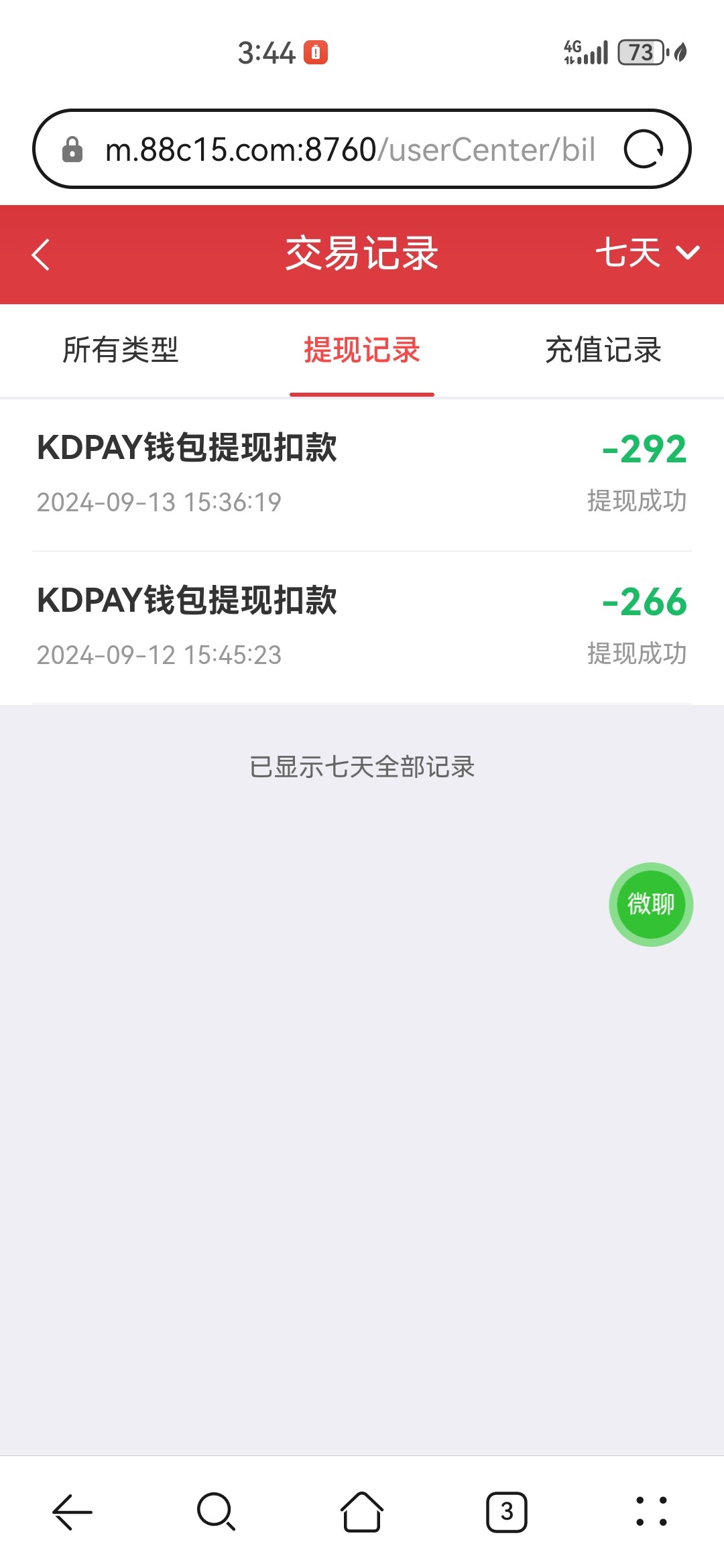
Task: Tap the browser back arrow
Action: (72, 1512)
